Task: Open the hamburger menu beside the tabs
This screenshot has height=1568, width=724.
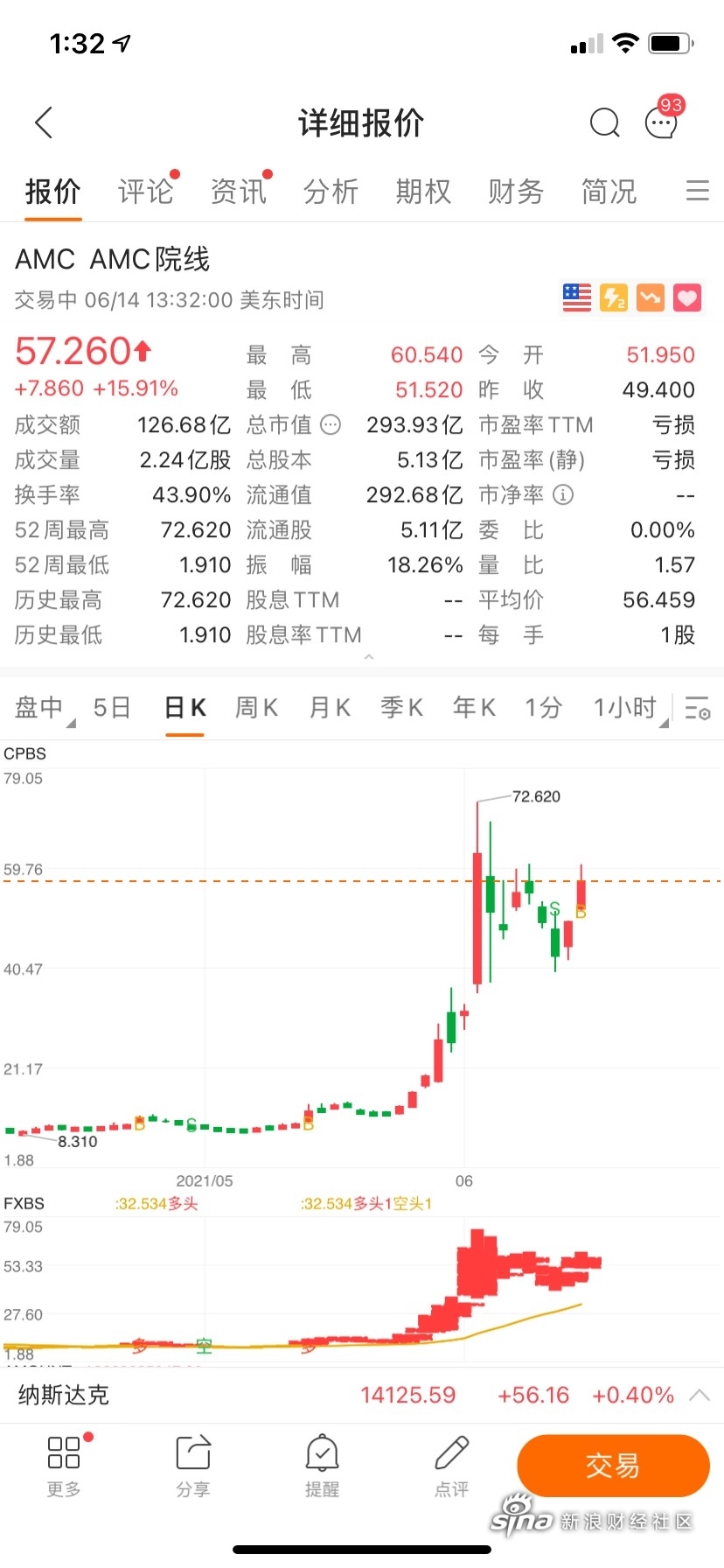Action: 697,191
